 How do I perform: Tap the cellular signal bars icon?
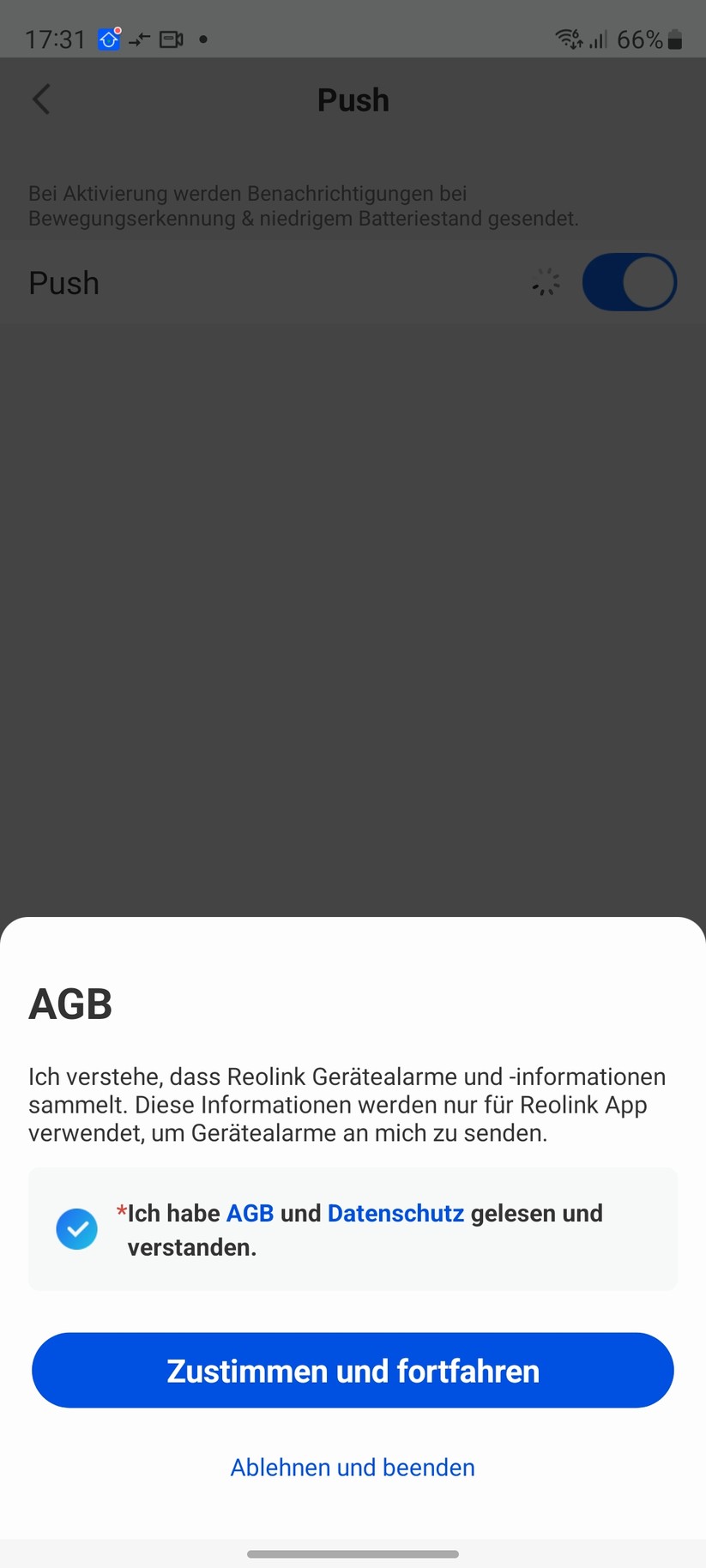pos(598,39)
